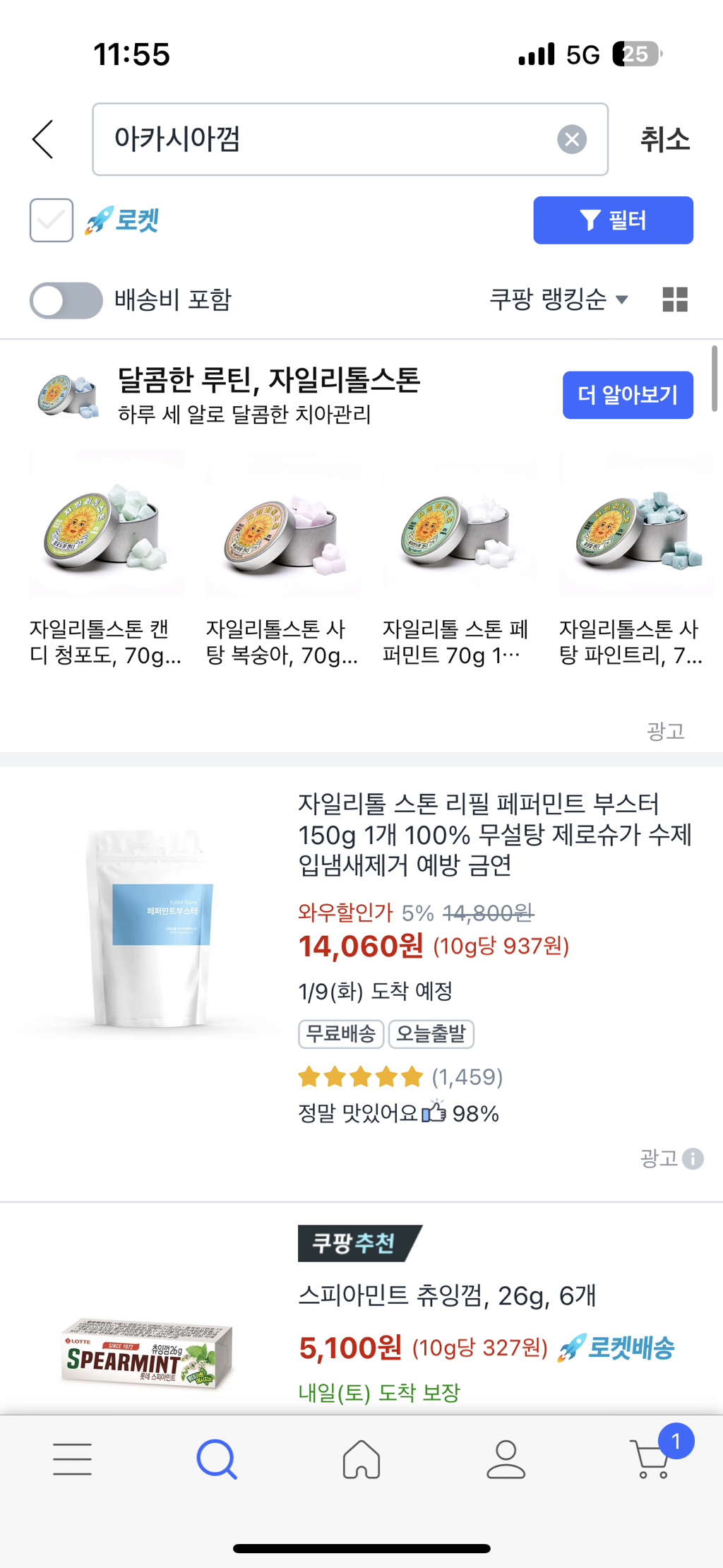723x1568 pixels.
Task: Go to the home tab
Action: (x=361, y=1459)
